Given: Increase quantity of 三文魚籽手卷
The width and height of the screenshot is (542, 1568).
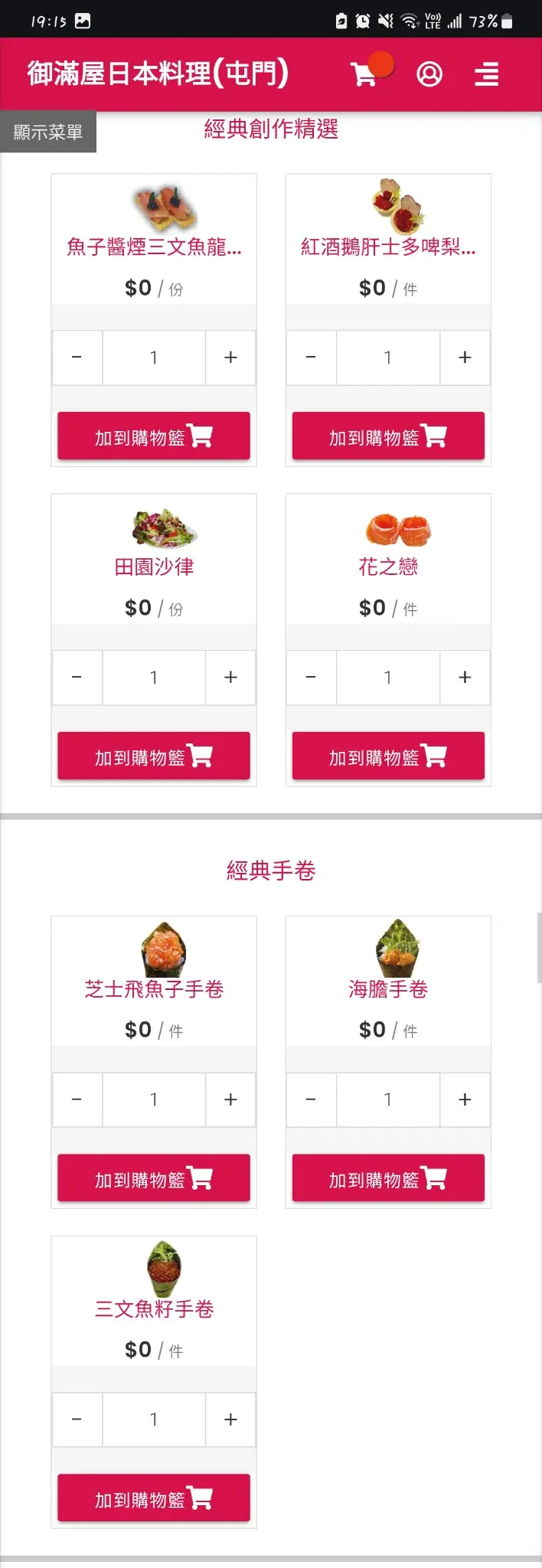Looking at the screenshot, I should click(230, 1419).
